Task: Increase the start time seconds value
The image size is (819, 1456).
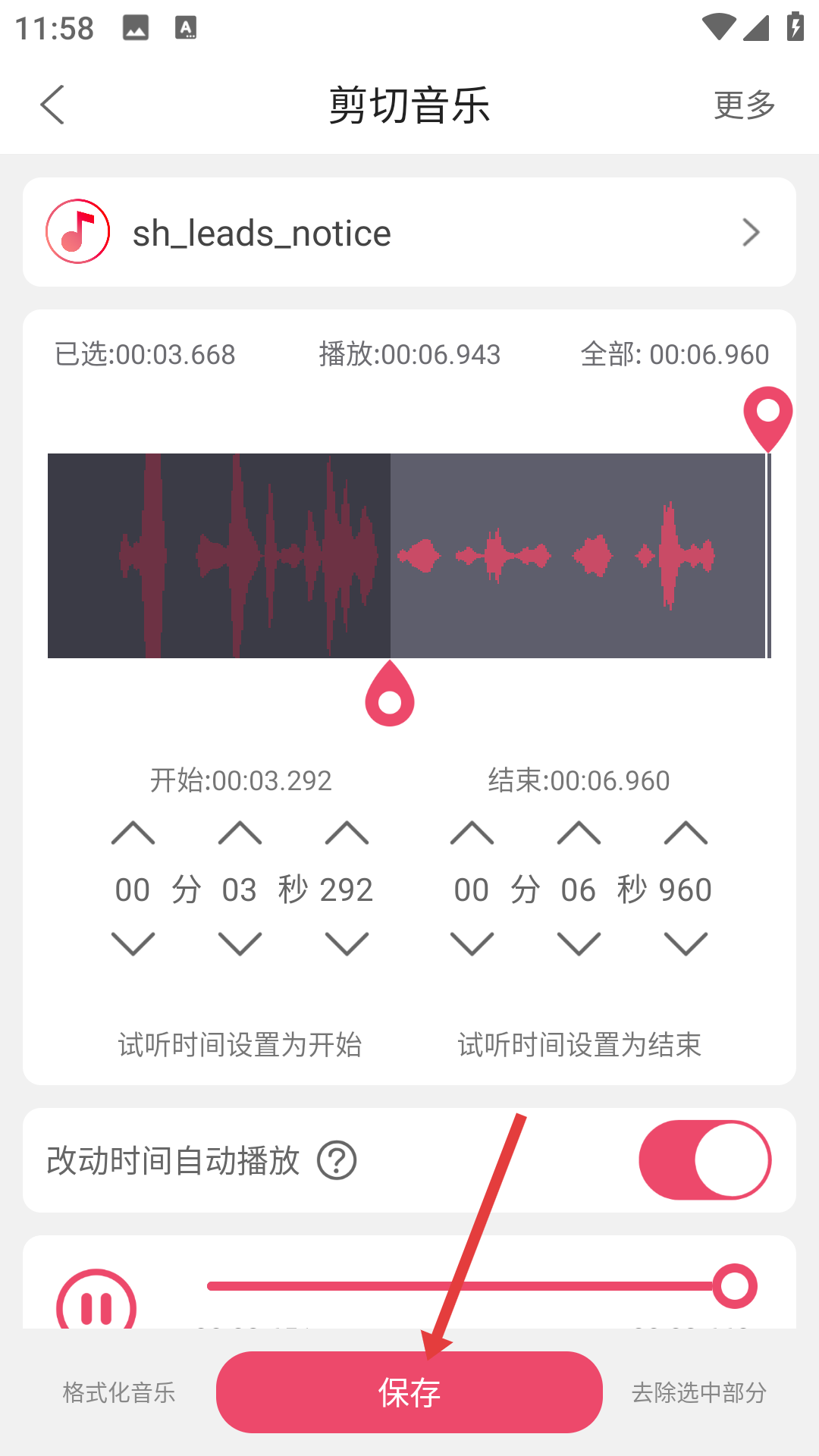Action: click(240, 833)
